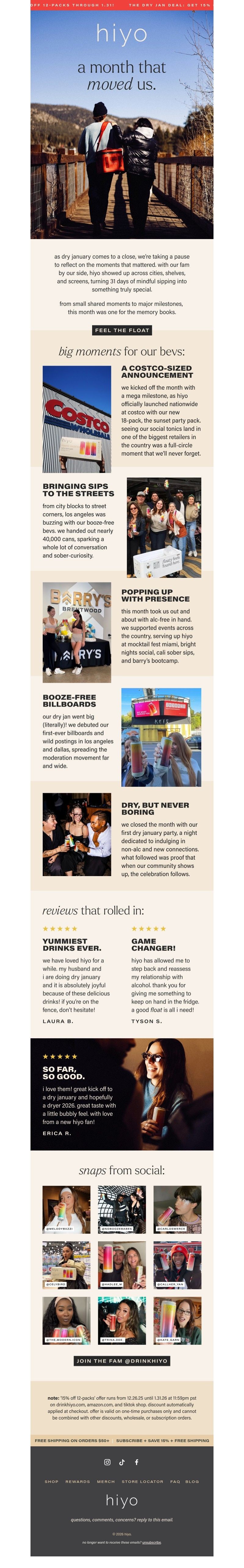Open the Shop footer link
The width and height of the screenshot is (244, 1568).
click(x=52, y=1481)
